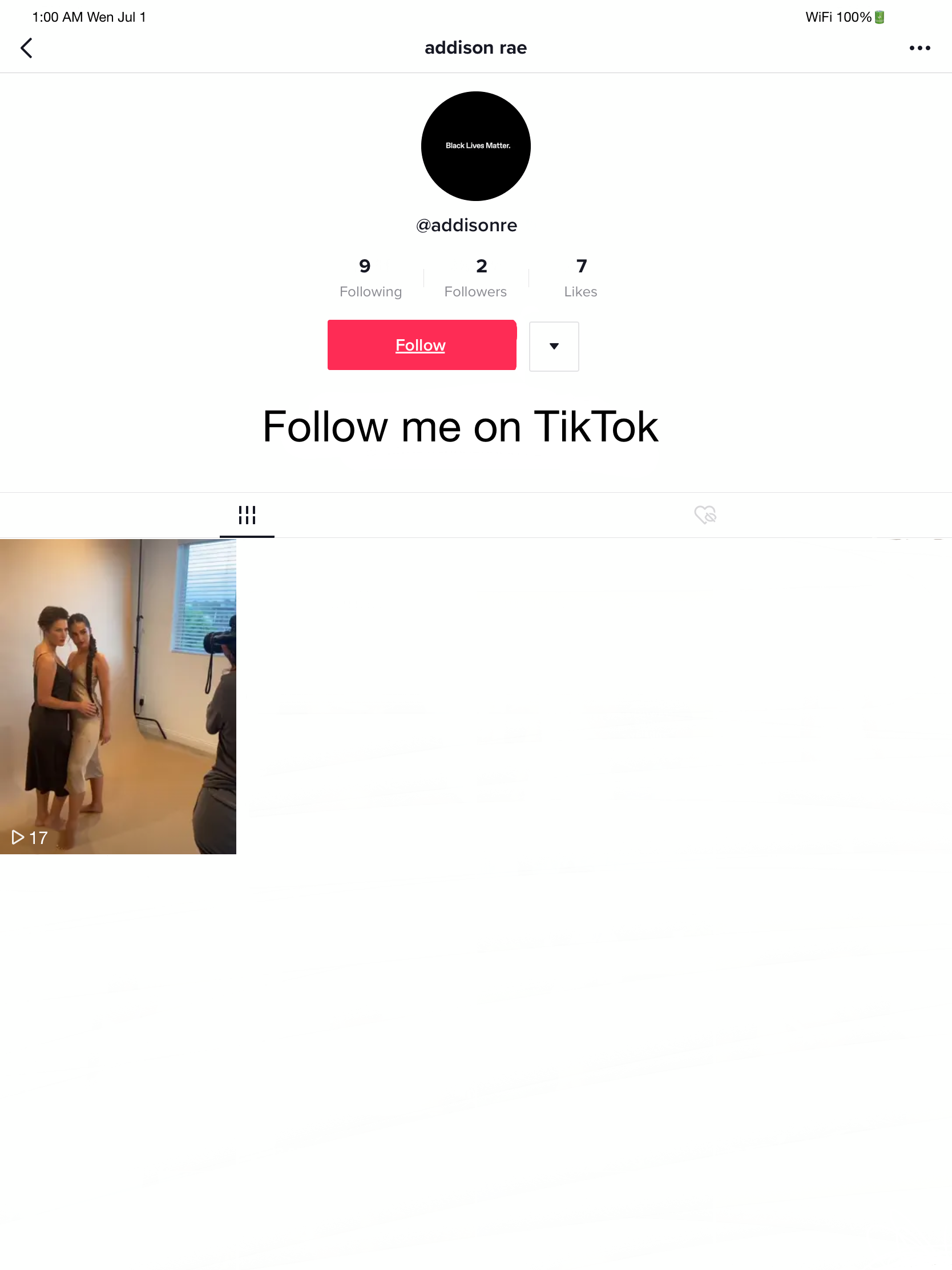Expand the suggested accounts dropdown arrow
Screen dimensions: 952x1270
pos(554,346)
